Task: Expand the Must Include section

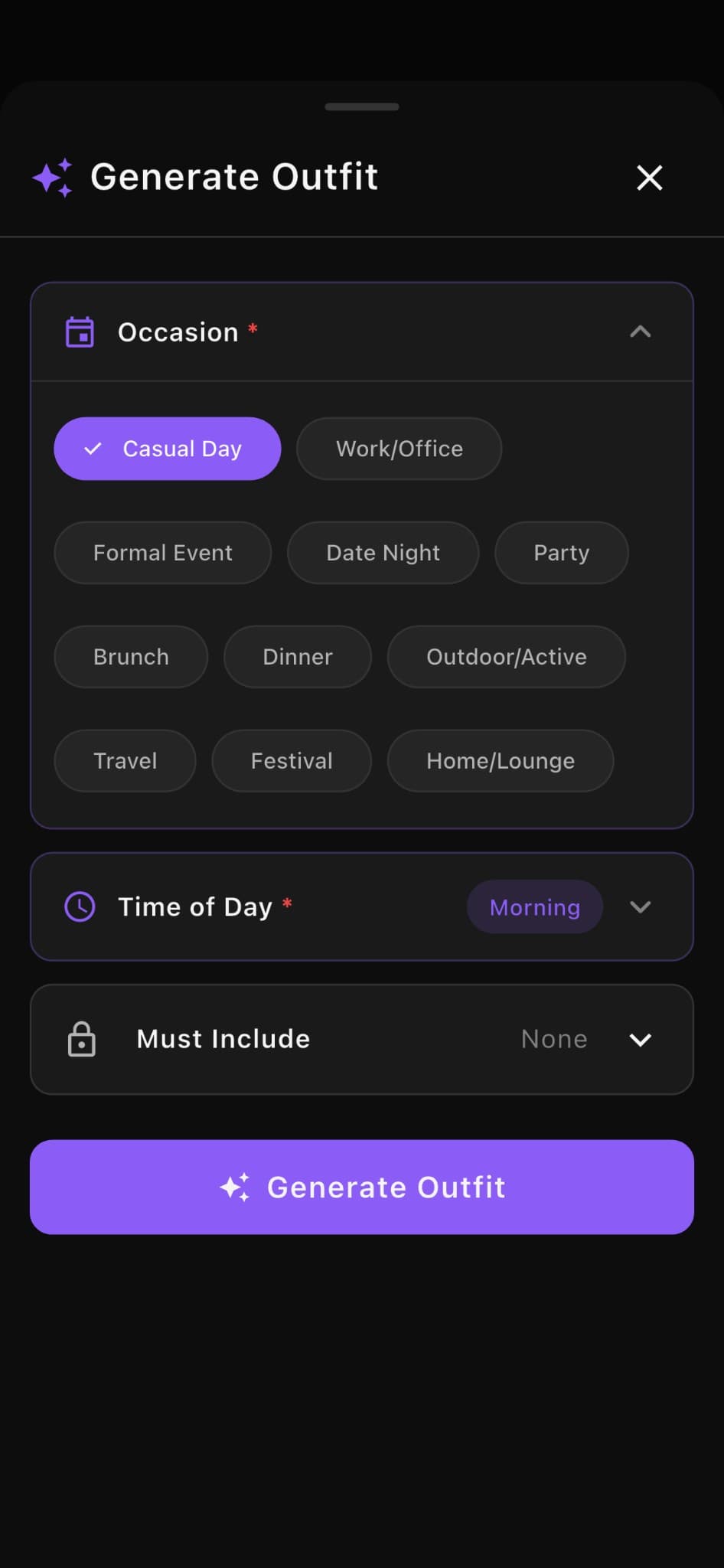Action: 640,1040
